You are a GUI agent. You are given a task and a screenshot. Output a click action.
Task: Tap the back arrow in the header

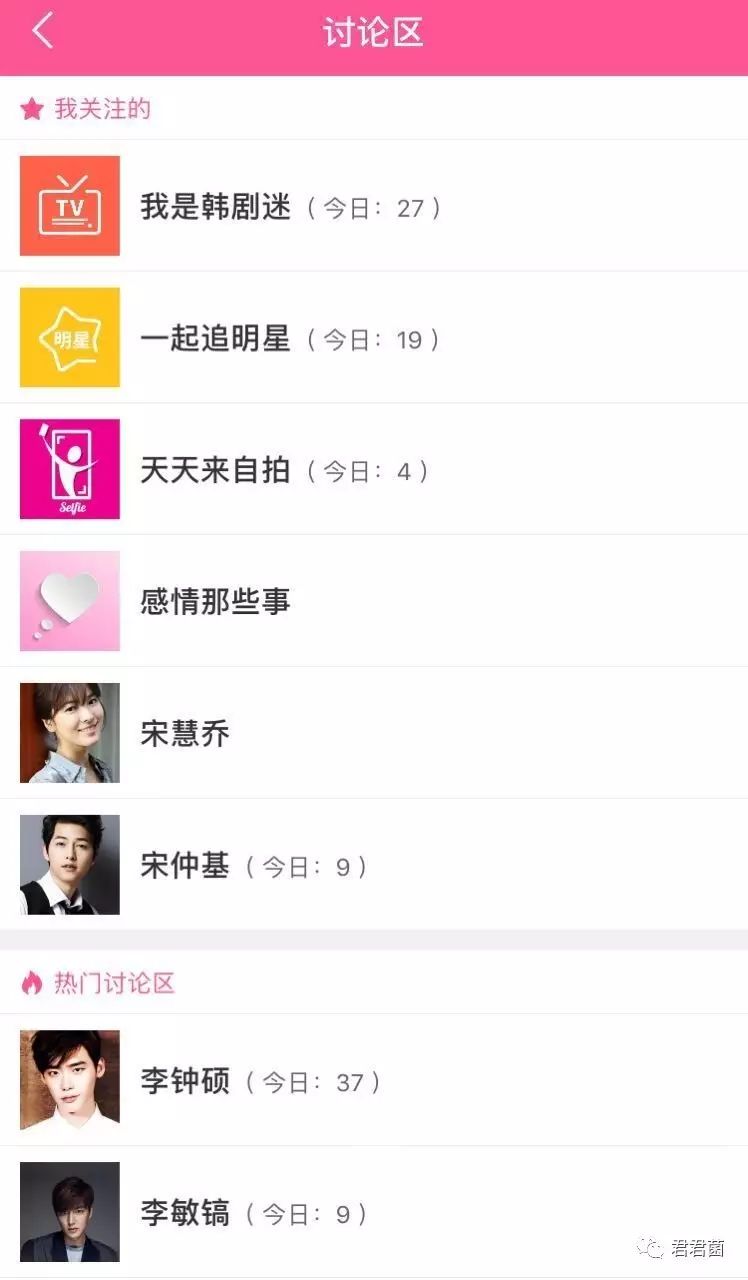click(40, 32)
